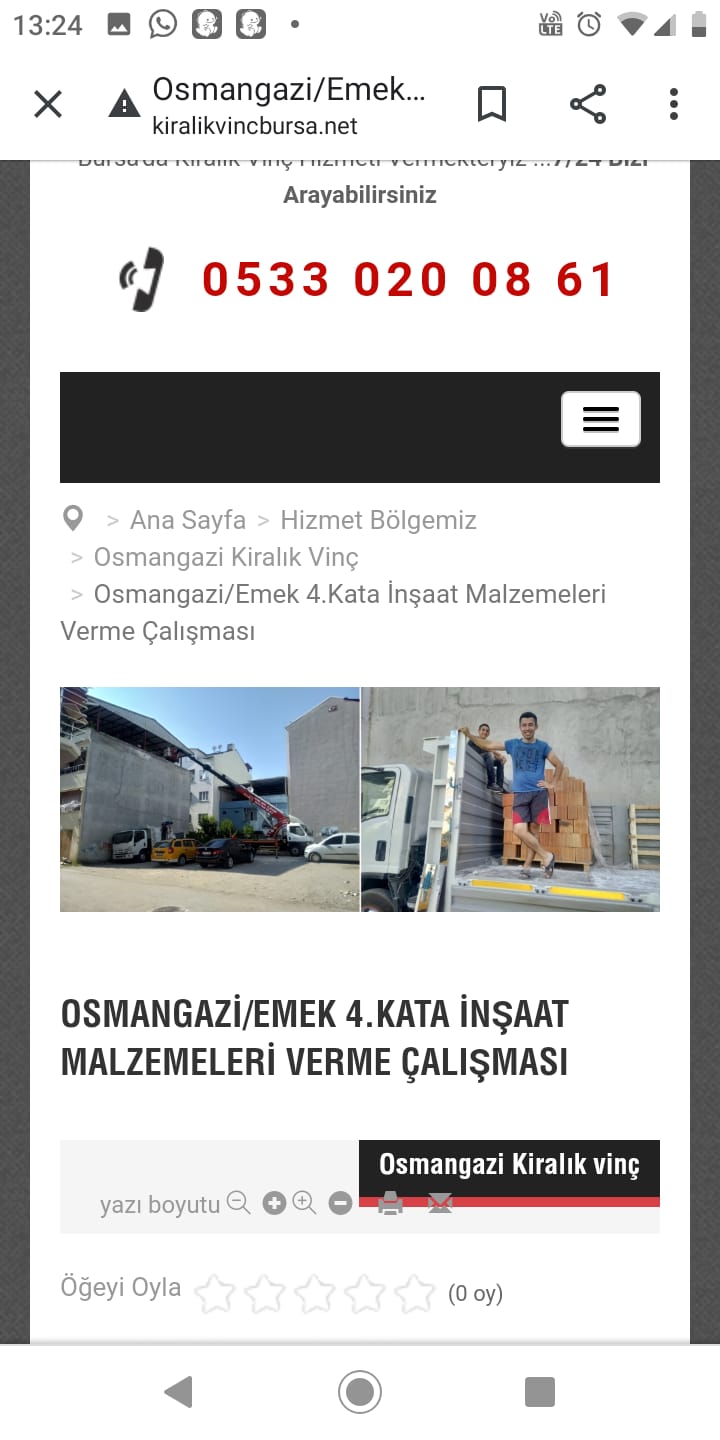The height and width of the screenshot is (1440, 720).
Task: Bookmark this page
Action: (x=491, y=104)
